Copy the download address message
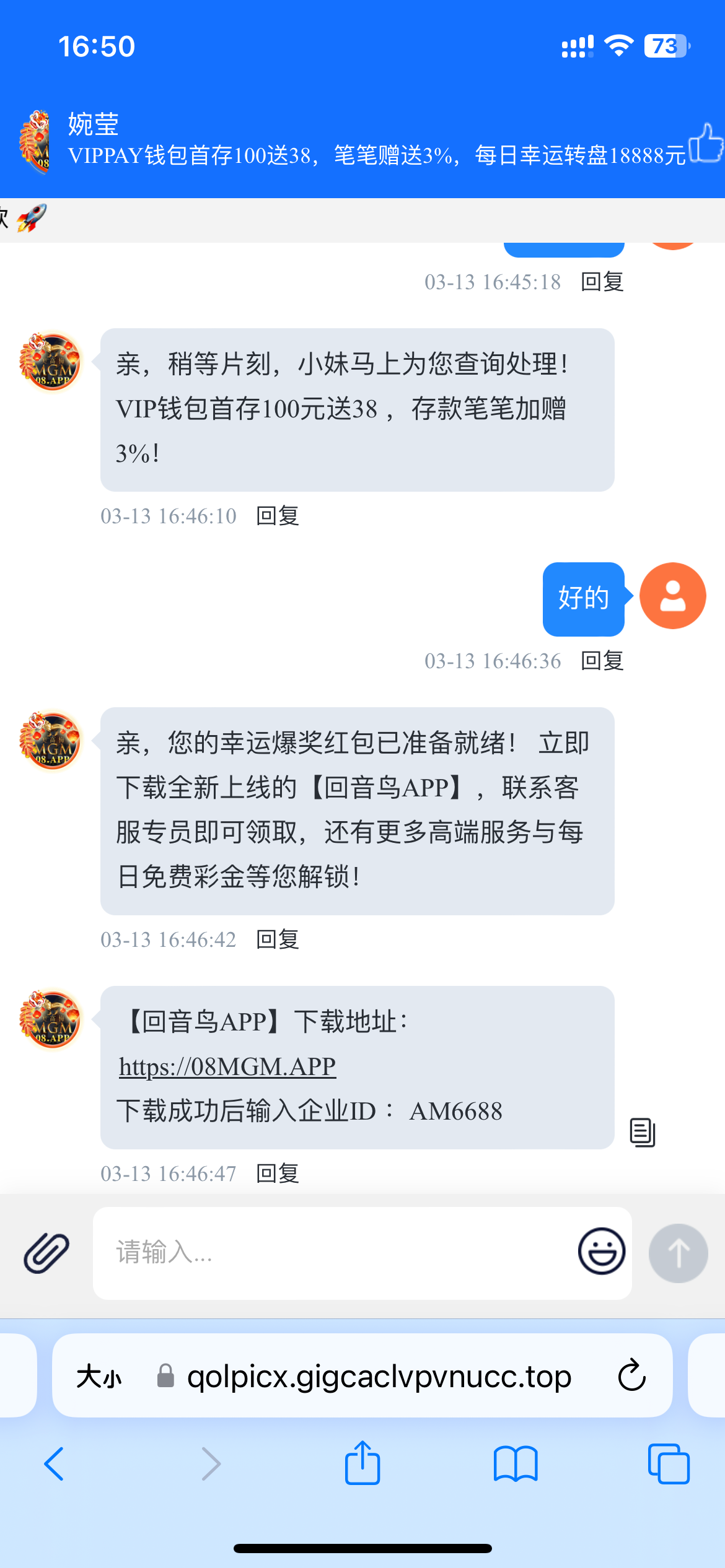This screenshot has width=725, height=1568. point(642,1133)
